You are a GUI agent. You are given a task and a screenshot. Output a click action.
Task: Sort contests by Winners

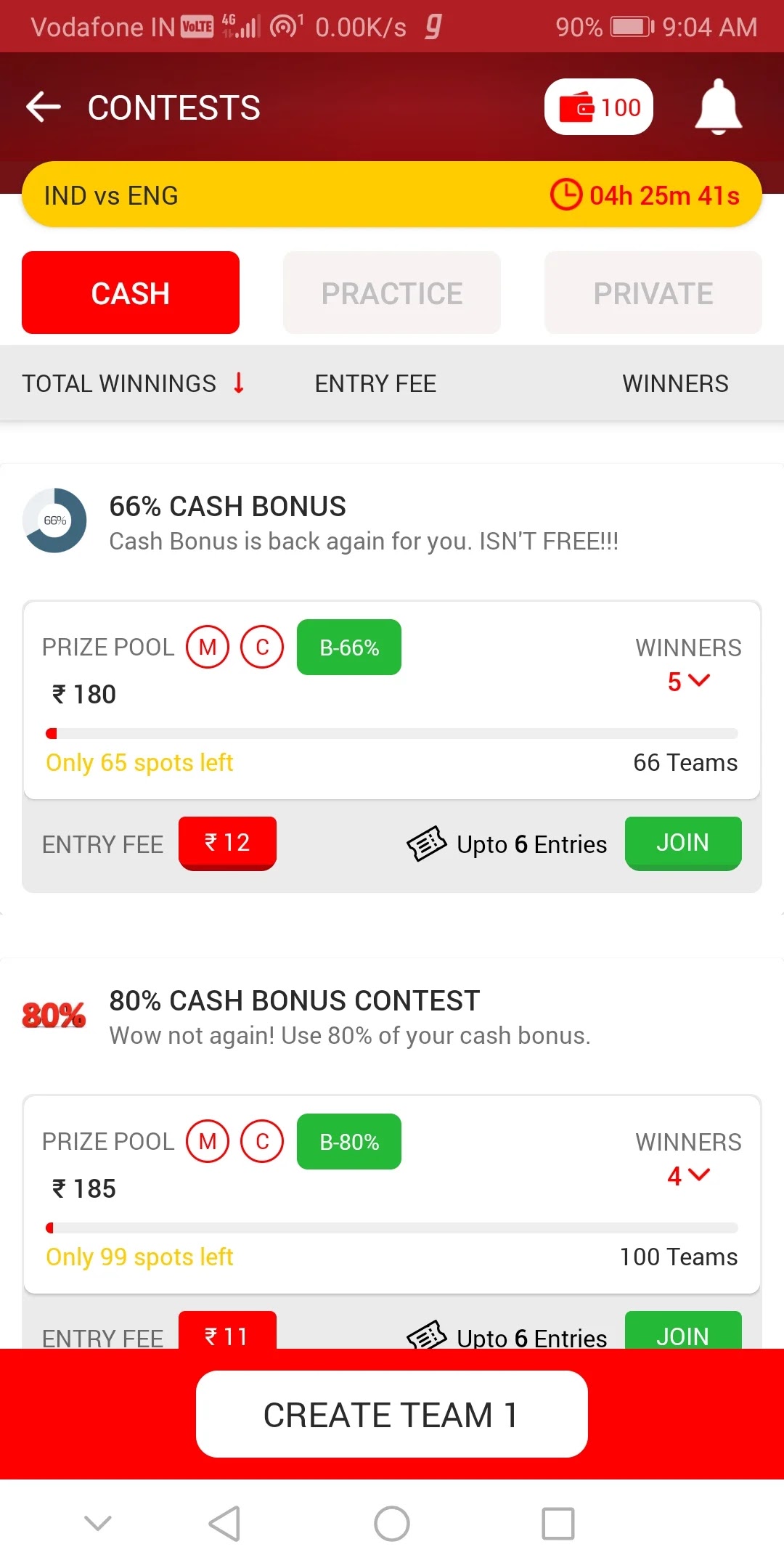pos(675,383)
